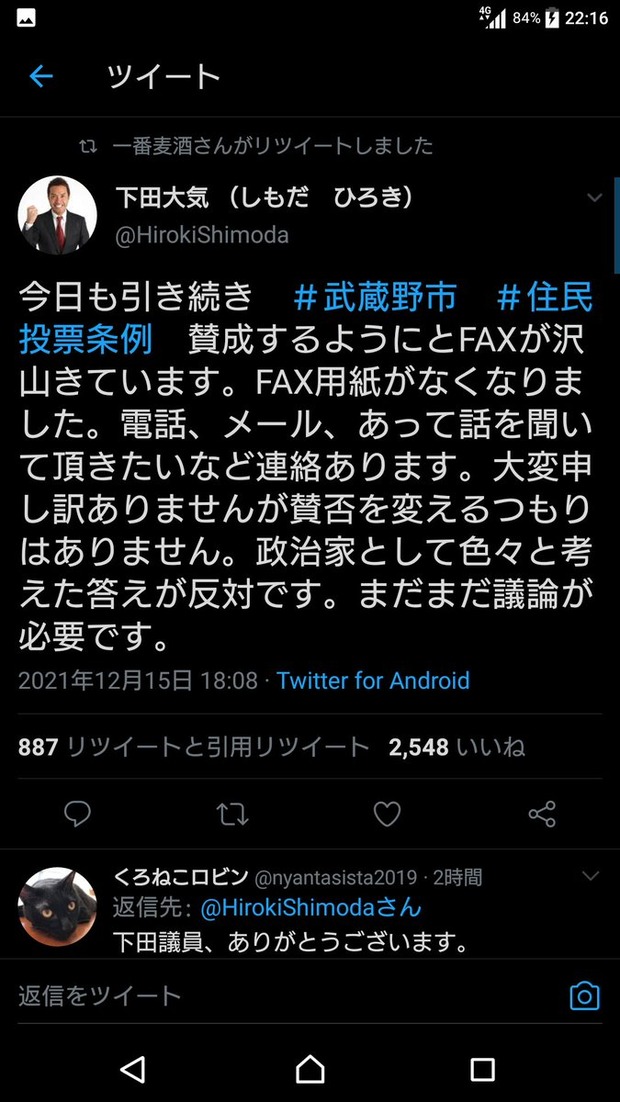This screenshot has width=620, height=1102.
Task: Tap the Twitter for Android source link
Action: (x=373, y=681)
